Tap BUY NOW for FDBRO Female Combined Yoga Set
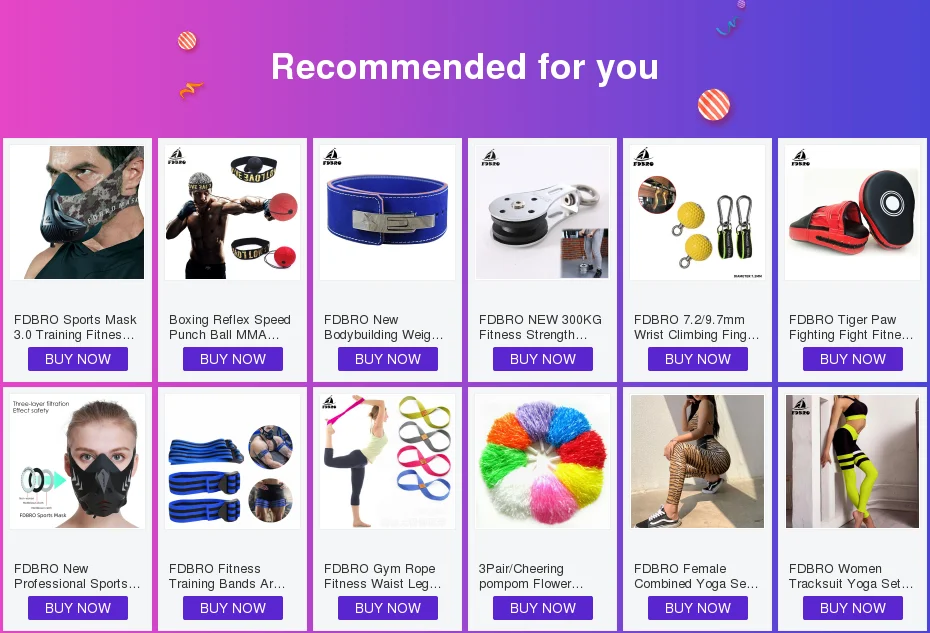930x633 pixels. pos(698,608)
